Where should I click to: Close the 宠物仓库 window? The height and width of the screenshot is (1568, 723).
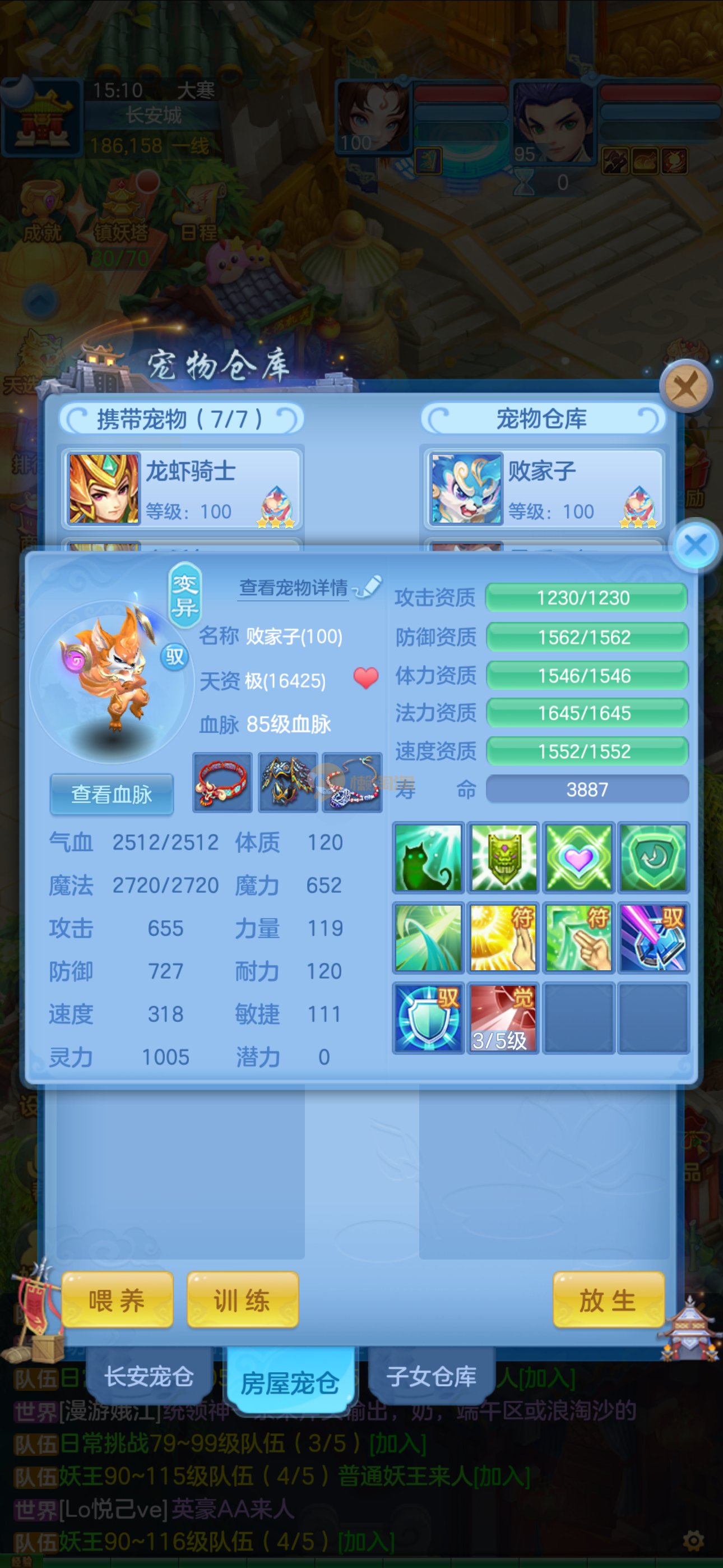(x=686, y=386)
